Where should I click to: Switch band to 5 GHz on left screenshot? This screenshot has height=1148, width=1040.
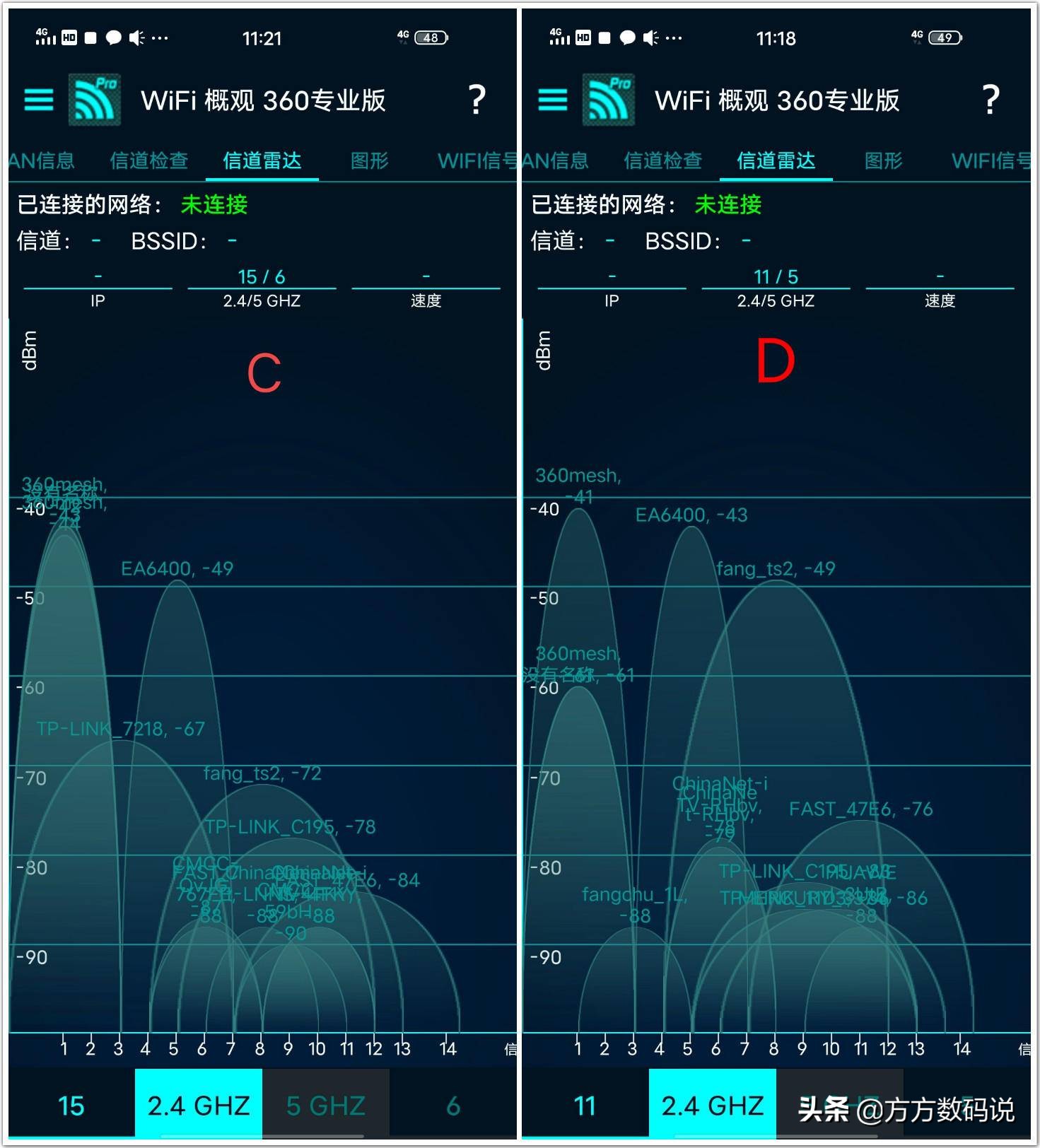(325, 1106)
